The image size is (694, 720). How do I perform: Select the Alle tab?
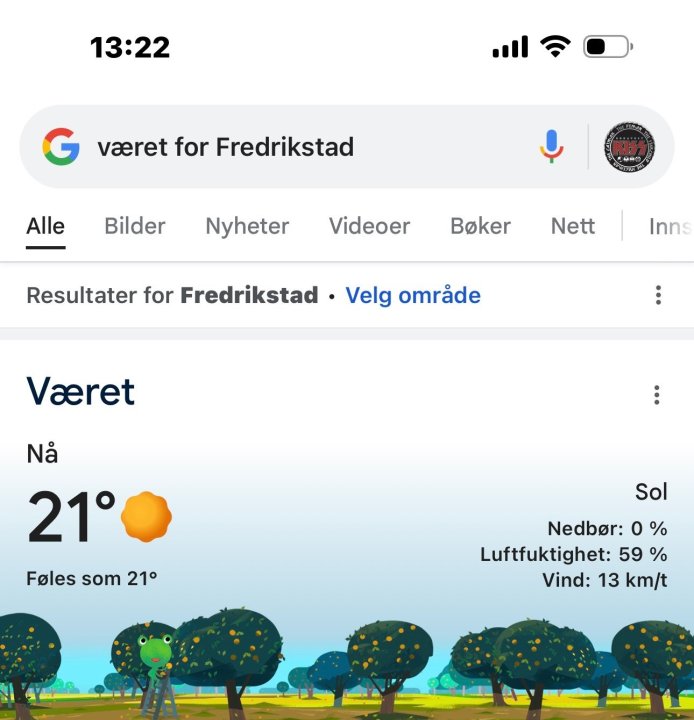[x=45, y=226]
